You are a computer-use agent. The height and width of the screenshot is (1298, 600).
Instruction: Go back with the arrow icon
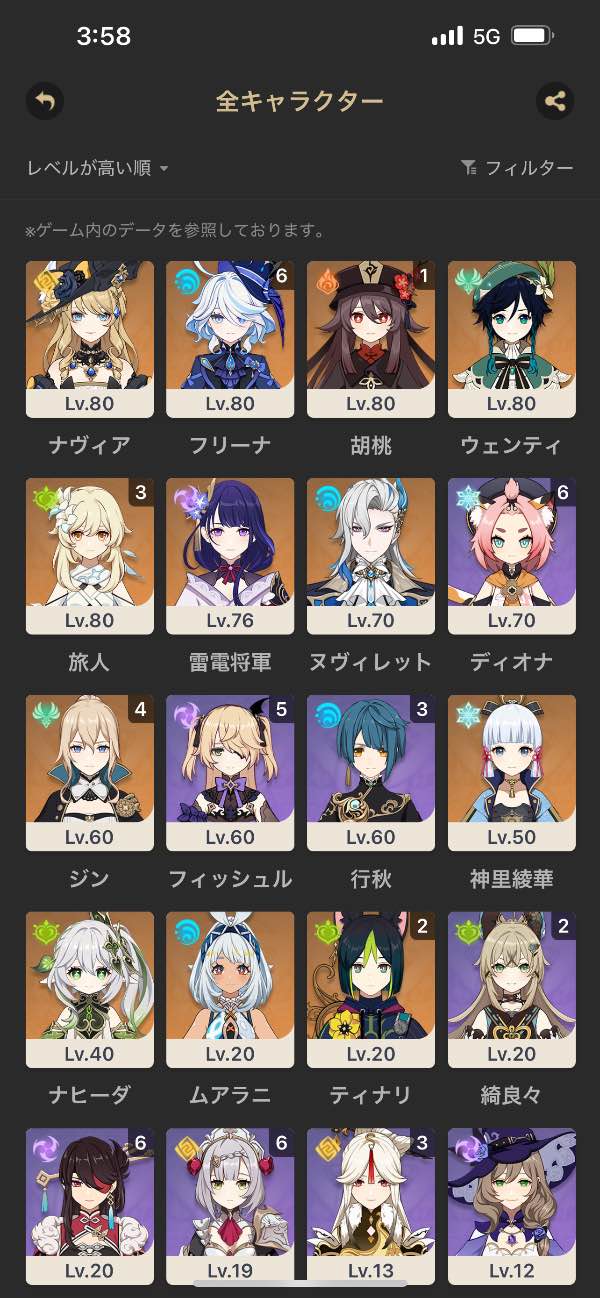[45, 101]
